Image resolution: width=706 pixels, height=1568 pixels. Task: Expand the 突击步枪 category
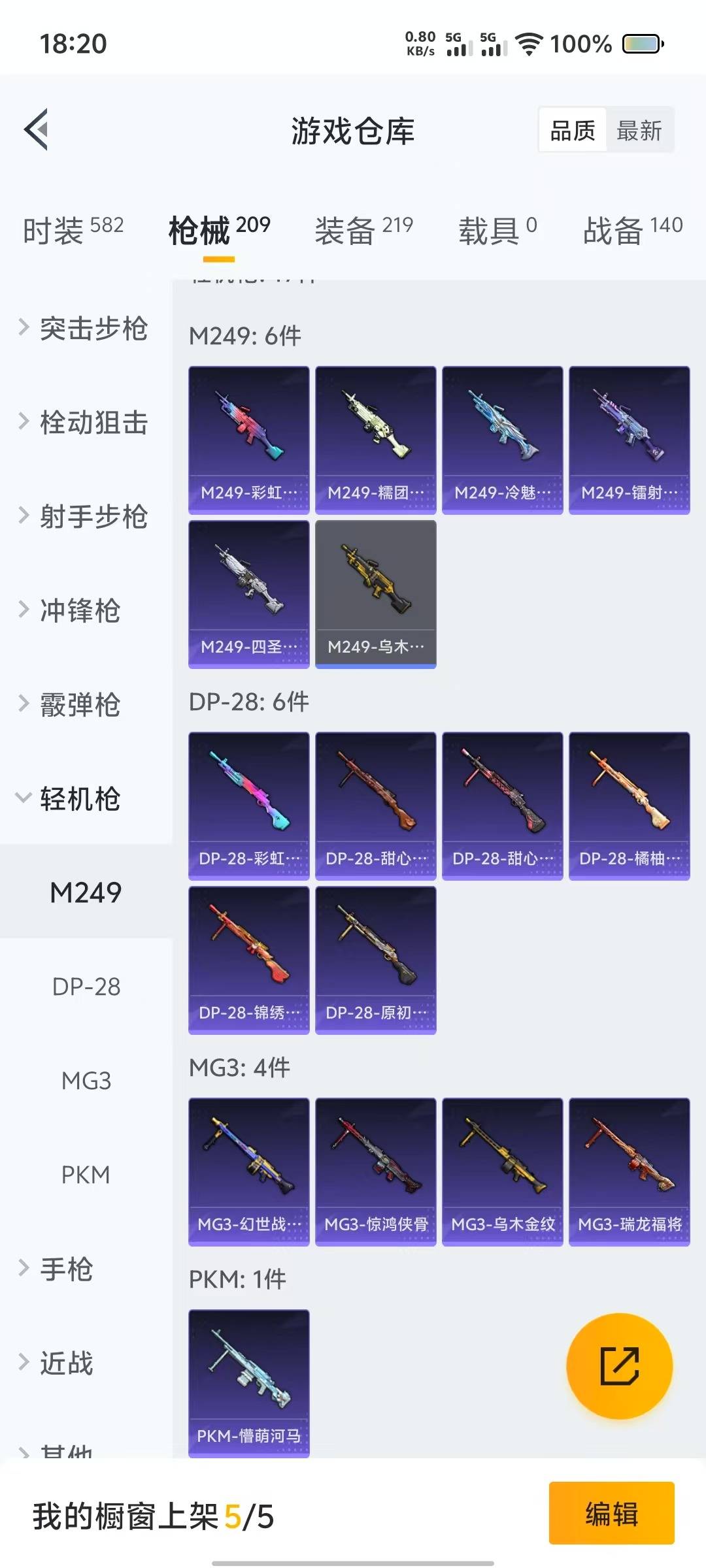[x=85, y=328]
